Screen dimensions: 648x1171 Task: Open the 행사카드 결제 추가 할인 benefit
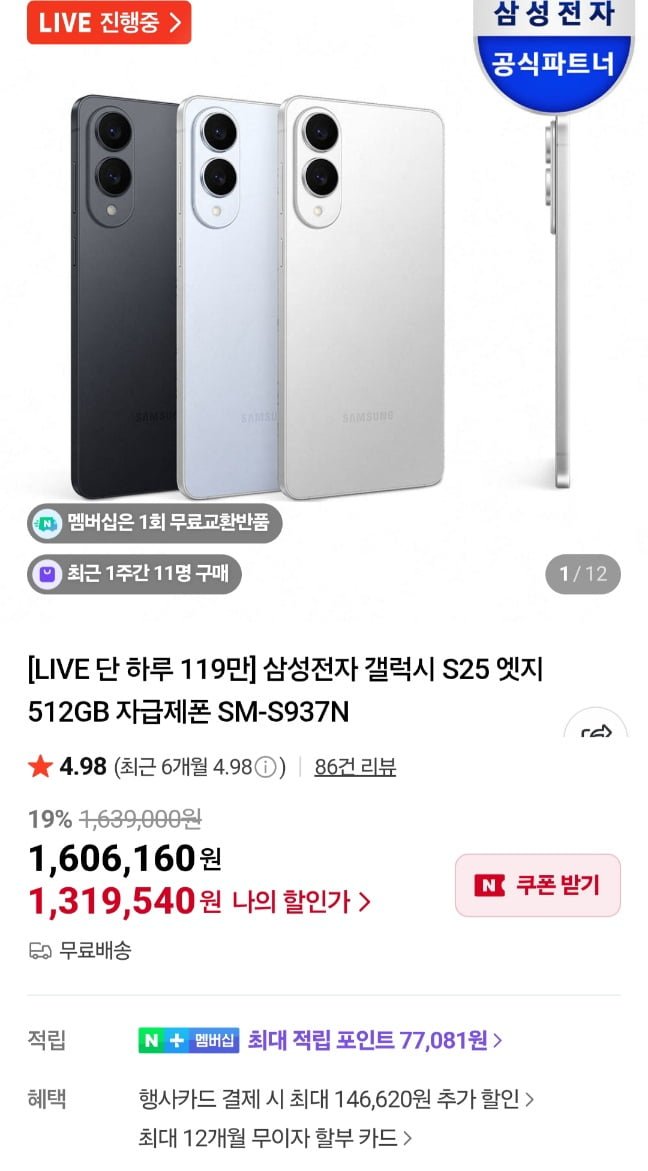pos(336,1100)
